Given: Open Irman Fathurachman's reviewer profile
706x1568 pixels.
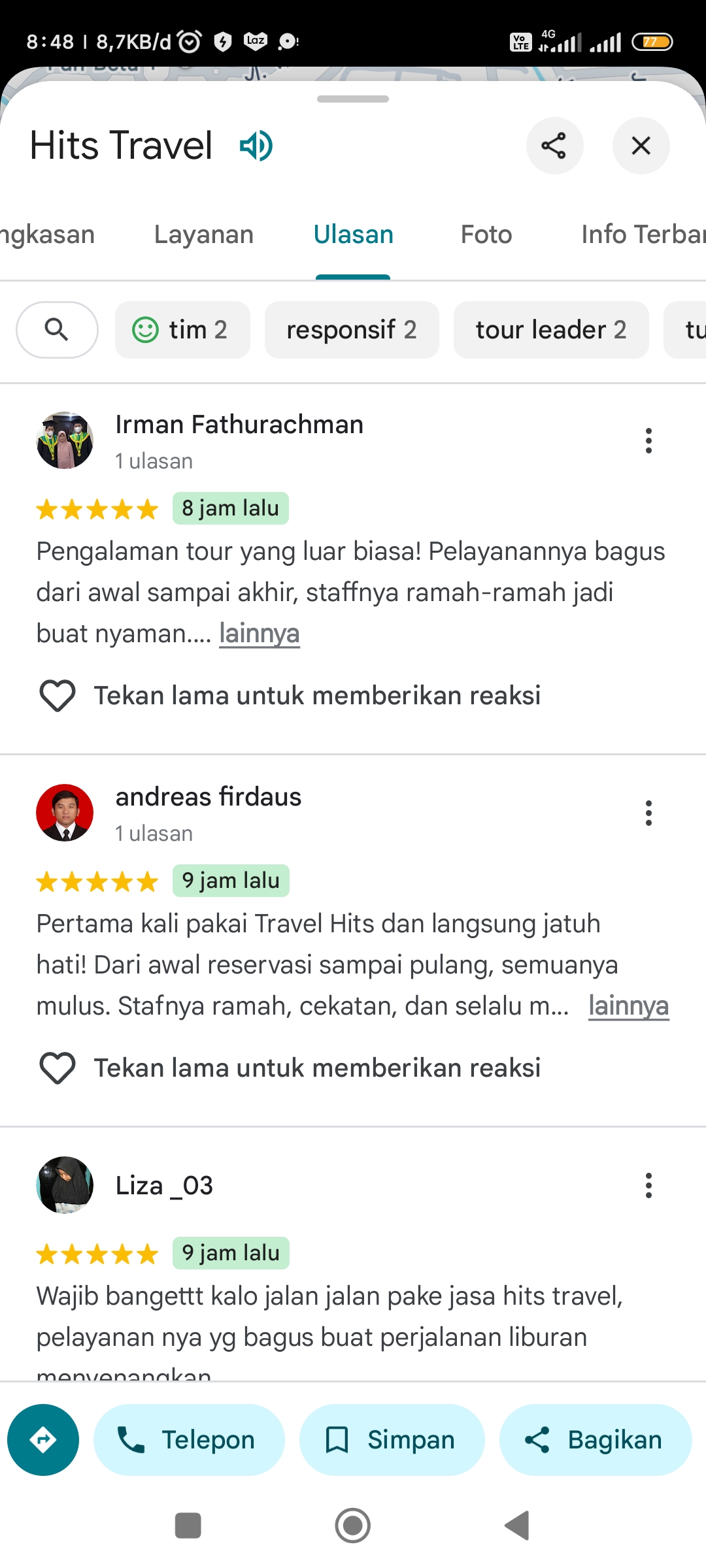Looking at the screenshot, I should (x=239, y=425).
